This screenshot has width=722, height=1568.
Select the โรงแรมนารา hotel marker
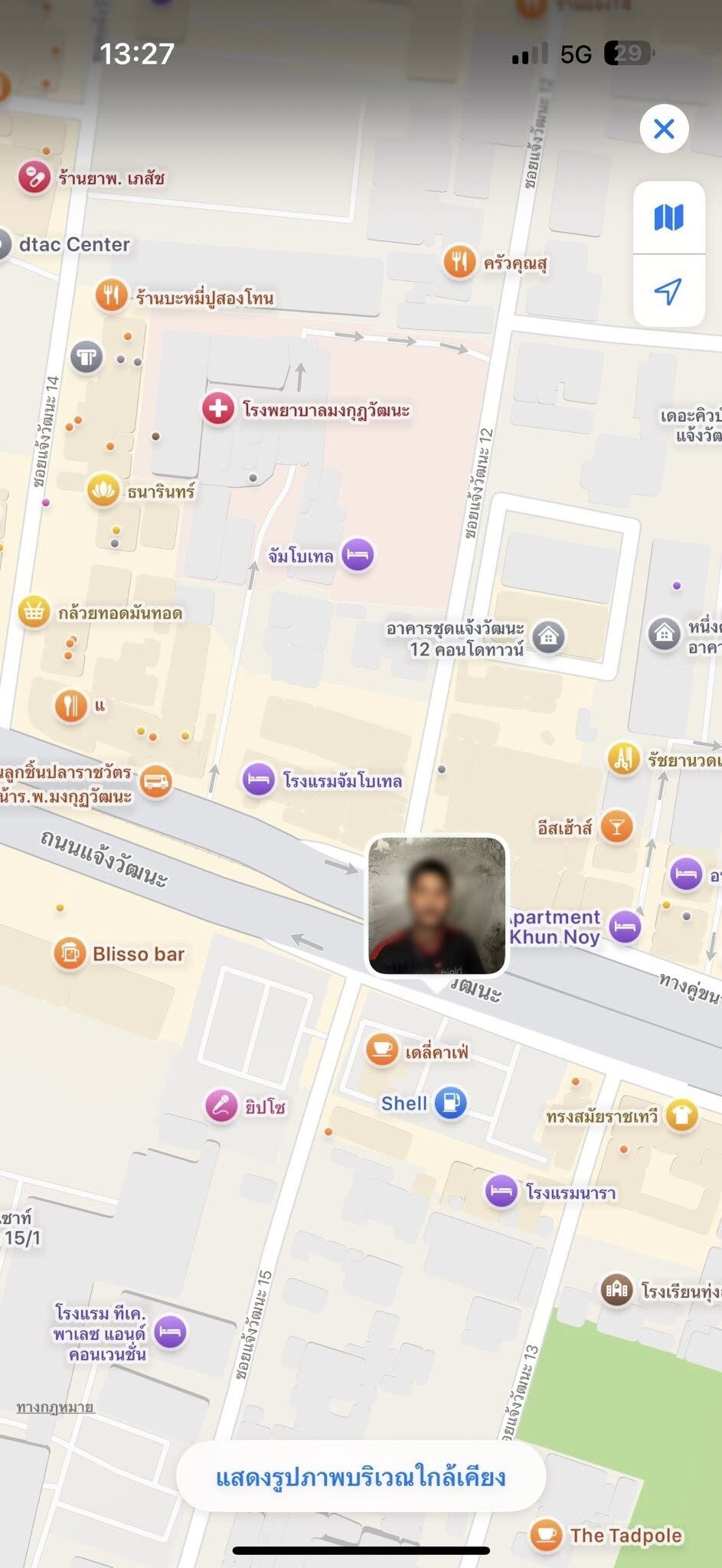[501, 1191]
